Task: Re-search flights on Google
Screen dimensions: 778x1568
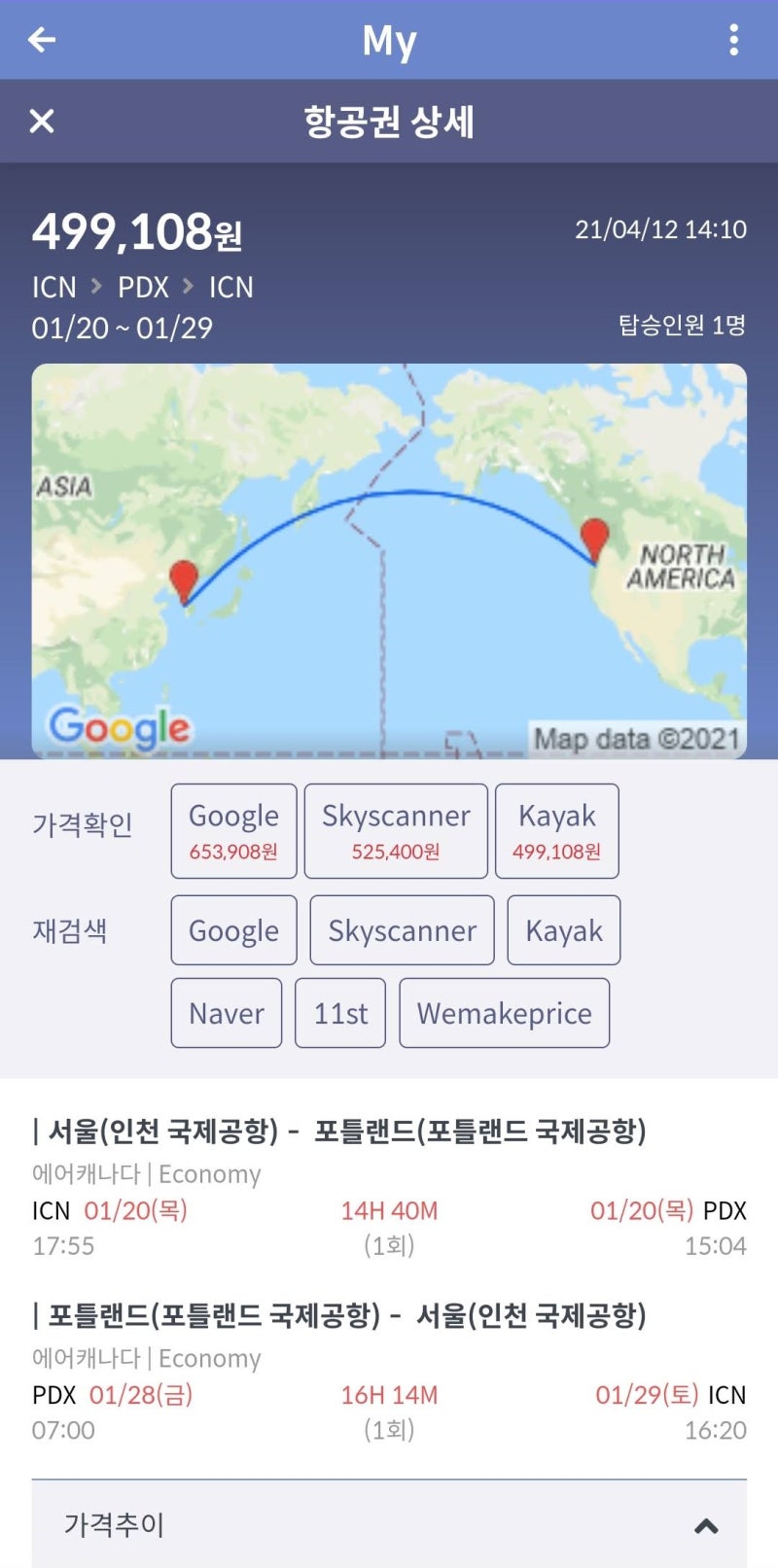Action: 232,930
